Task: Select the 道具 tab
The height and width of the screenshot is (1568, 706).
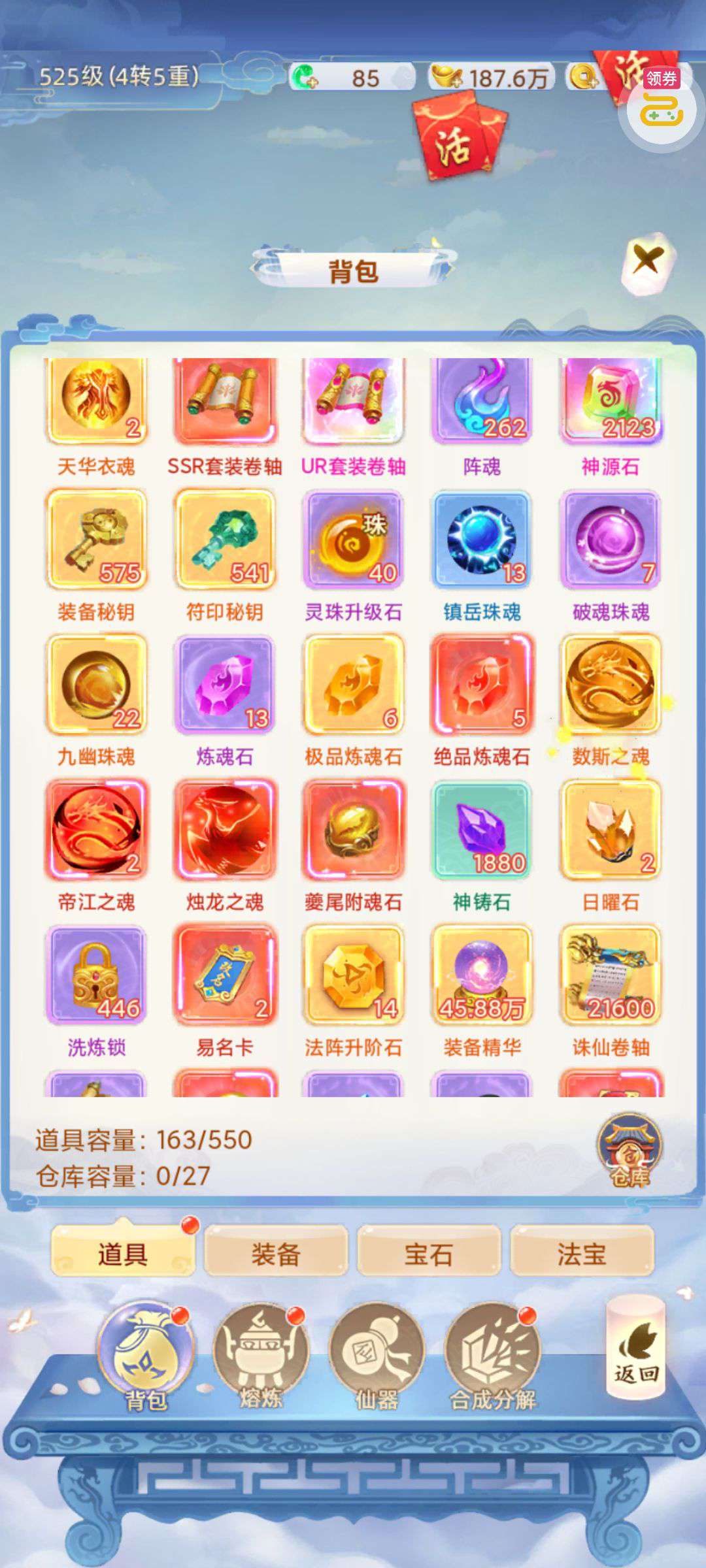Action: tap(123, 1253)
